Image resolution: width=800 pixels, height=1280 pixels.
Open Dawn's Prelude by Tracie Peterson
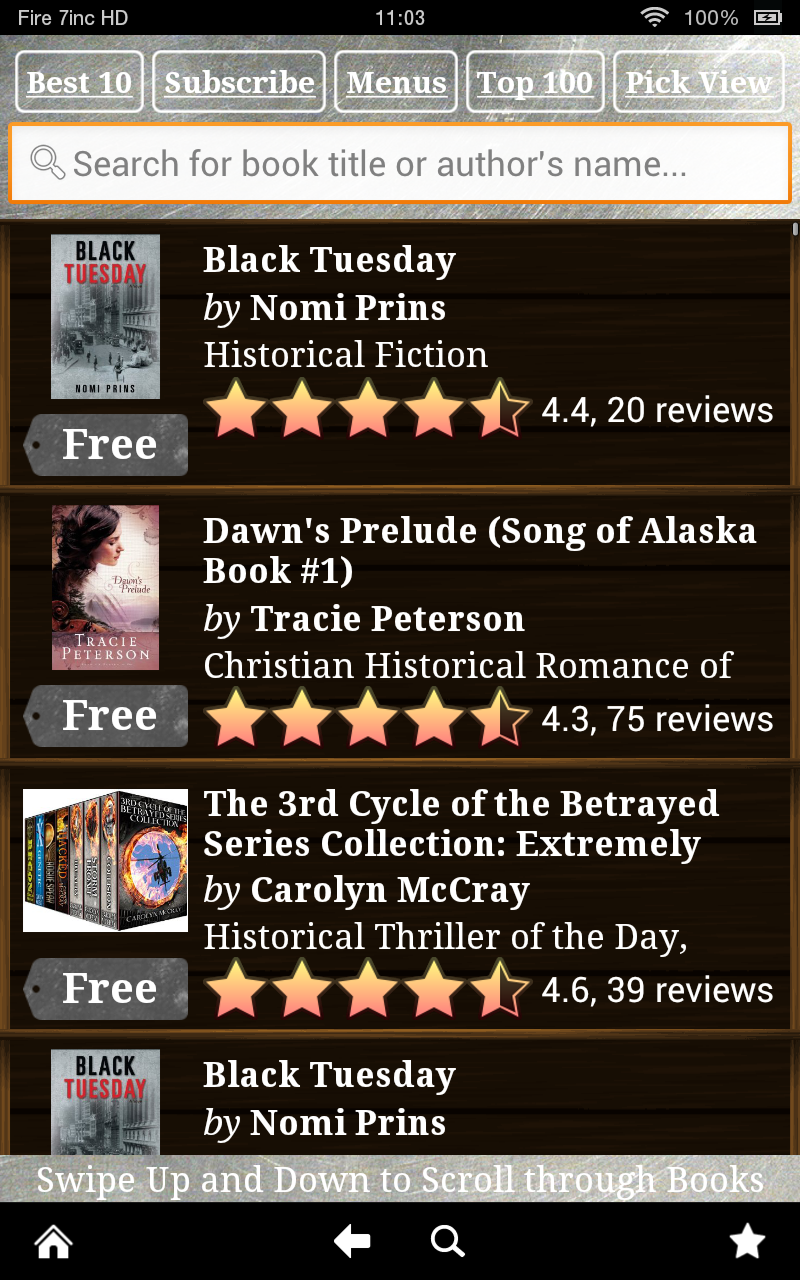(x=479, y=550)
